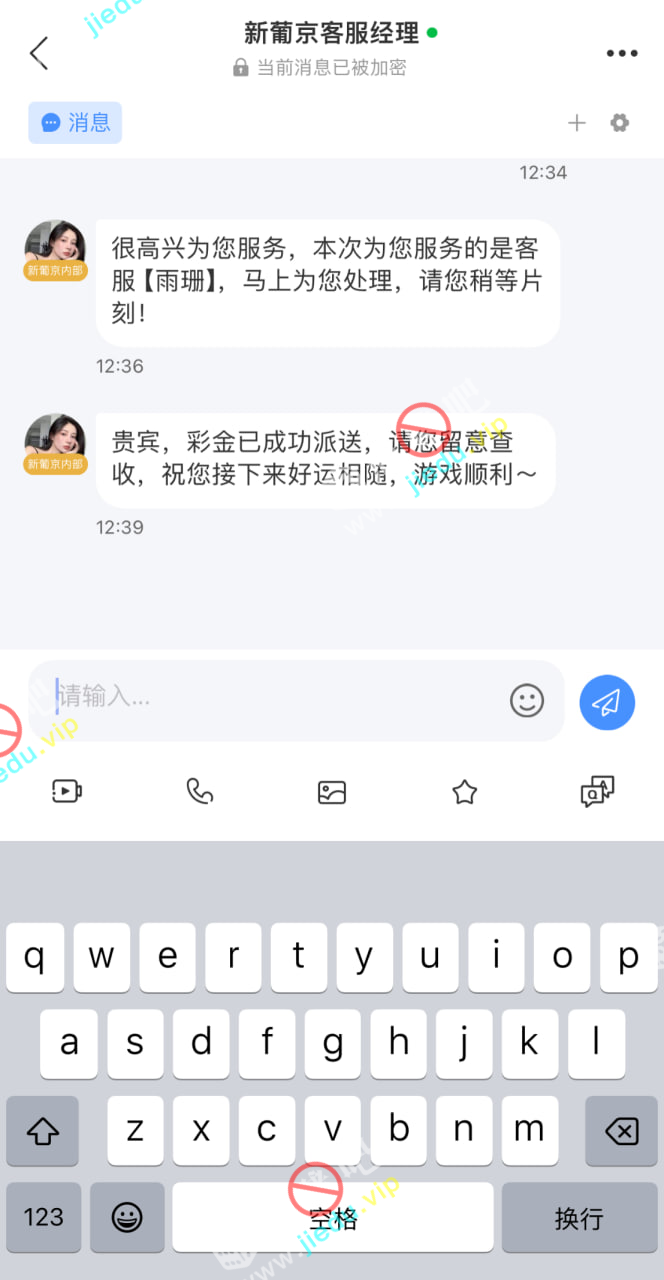Image resolution: width=664 pixels, height=1280 pixels.
Task: Select the 消息 tab chip
Action: click(75, 123)
